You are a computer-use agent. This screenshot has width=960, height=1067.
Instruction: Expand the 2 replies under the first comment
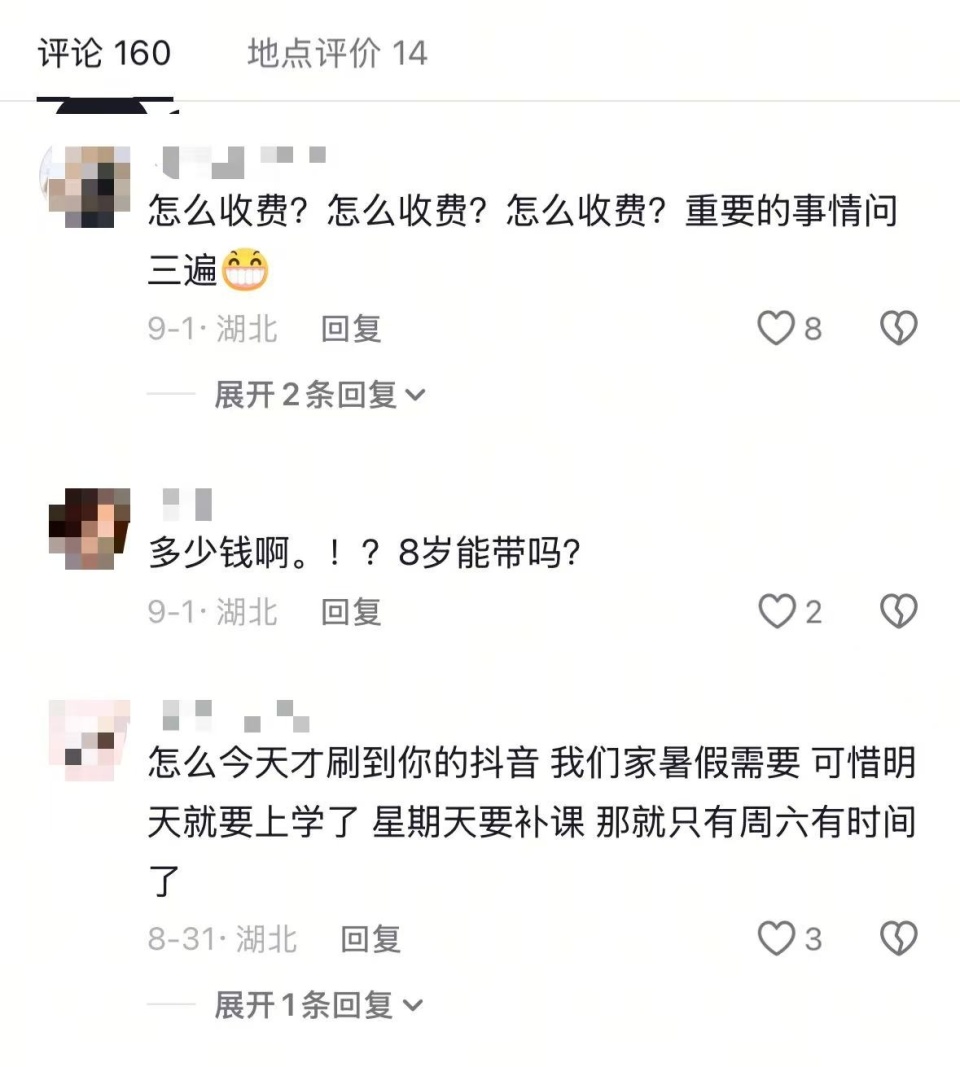312,396
